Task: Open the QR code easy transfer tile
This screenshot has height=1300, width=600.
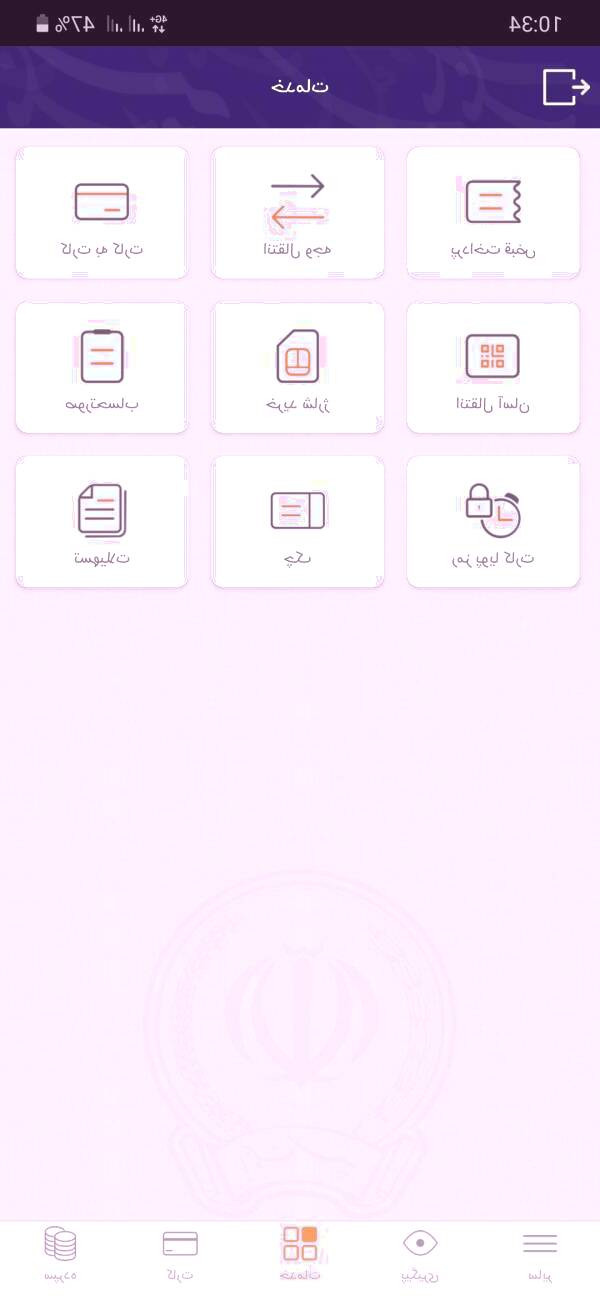Action: pyautogui.click(x=493, y=368)
